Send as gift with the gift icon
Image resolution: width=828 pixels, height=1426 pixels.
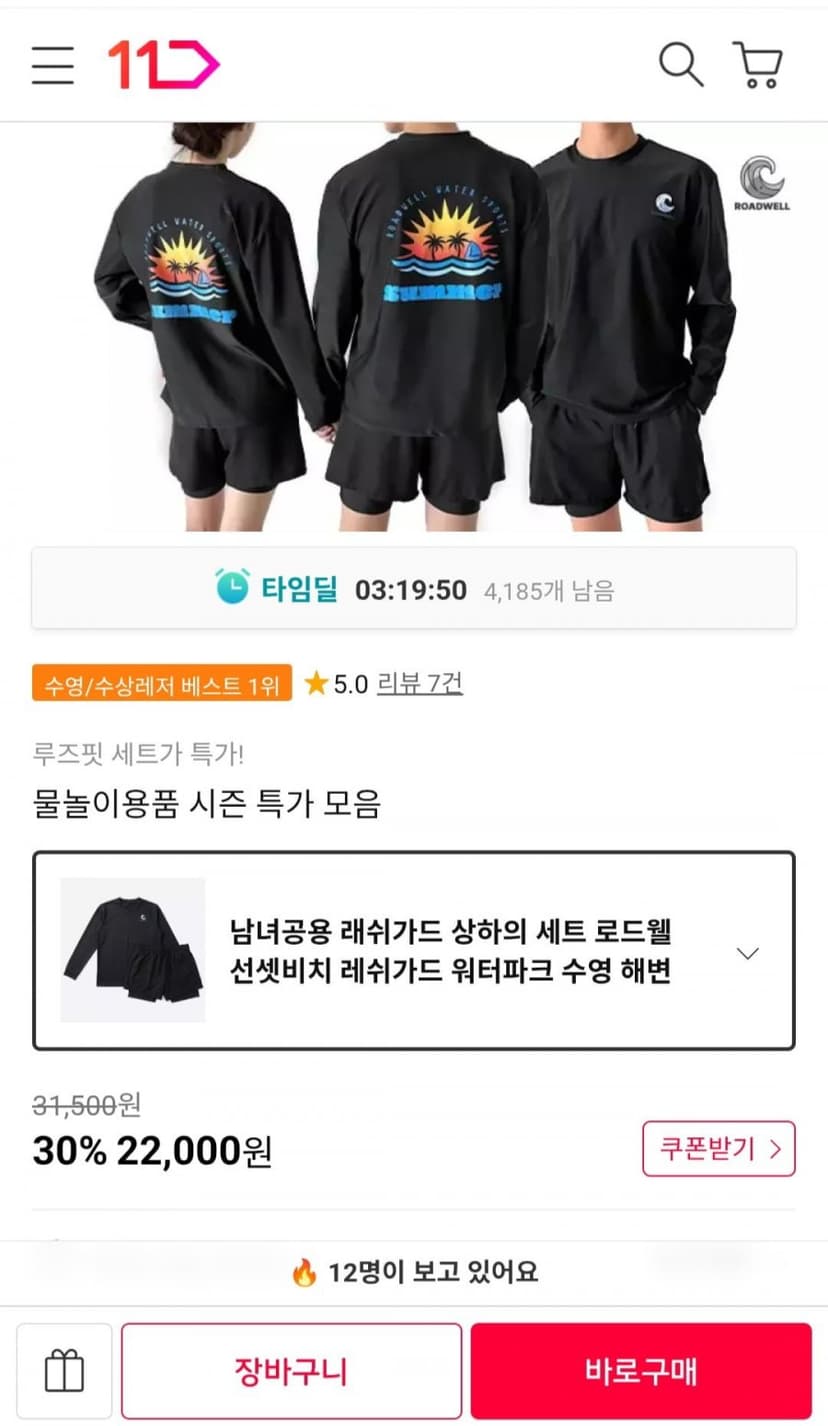tap(64, 1371)
